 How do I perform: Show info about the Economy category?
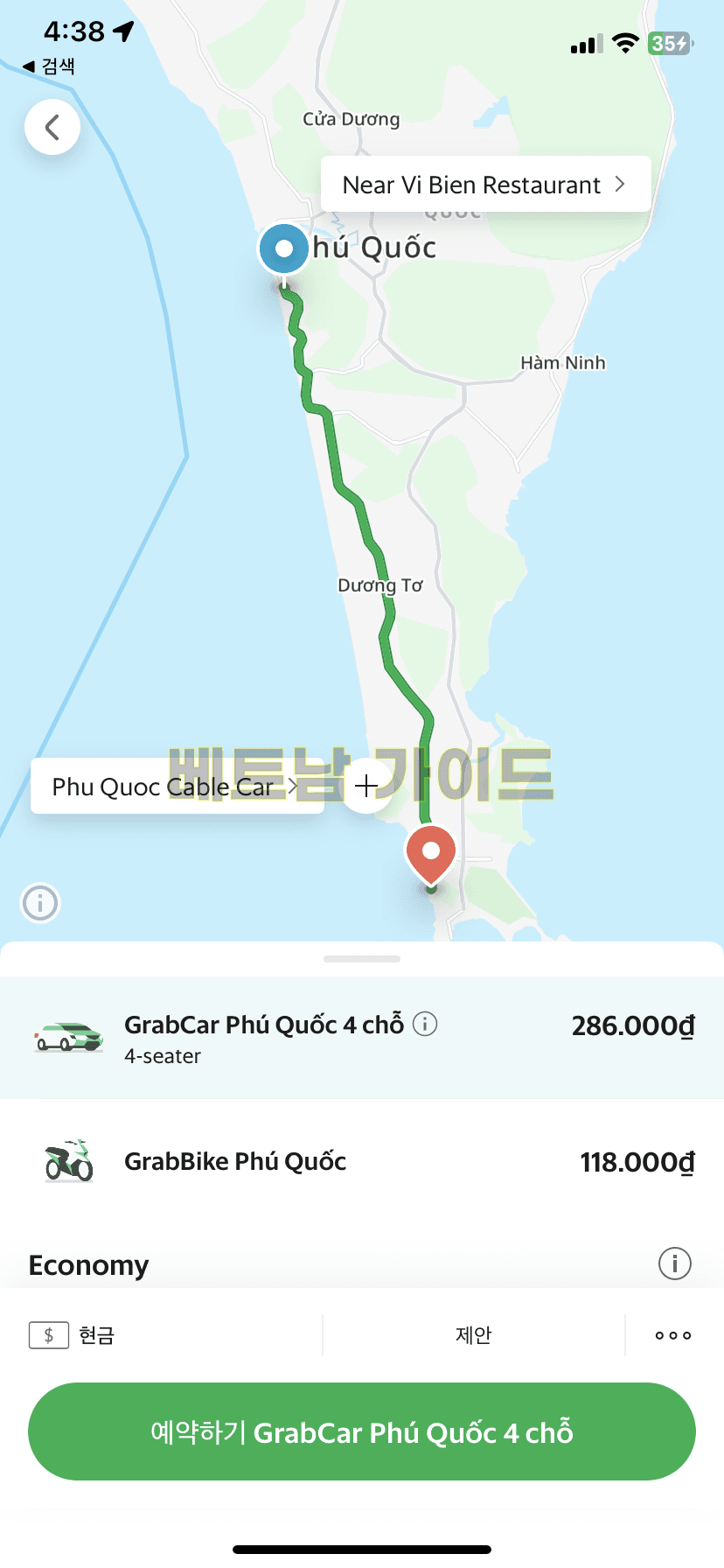[674, 1263]
